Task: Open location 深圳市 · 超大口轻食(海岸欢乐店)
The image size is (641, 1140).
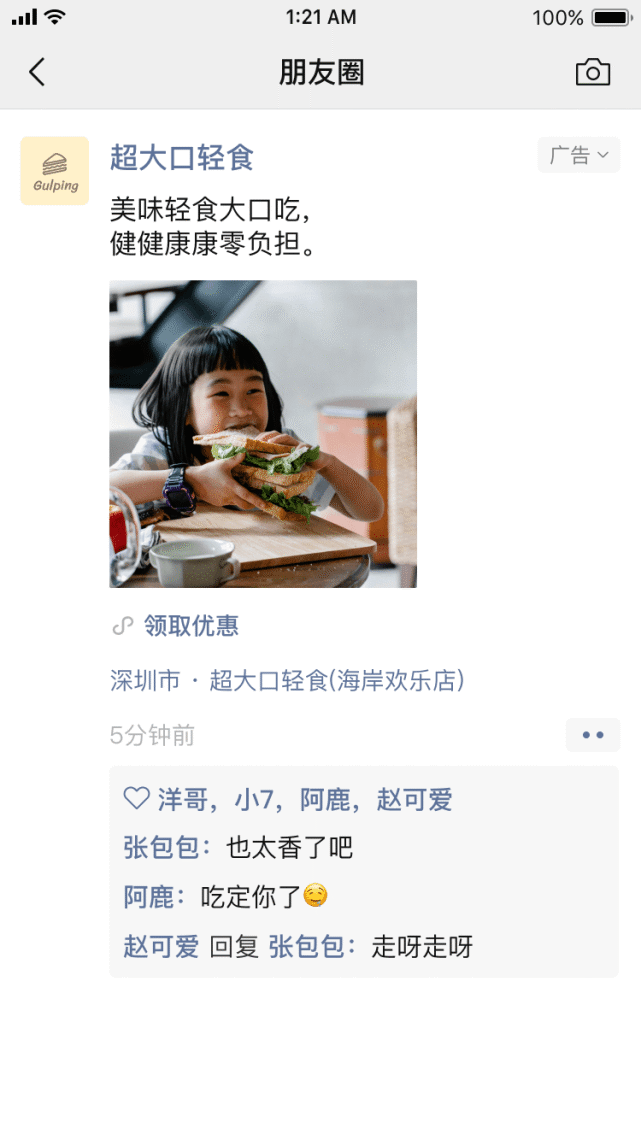Action: tap(287, 681)
